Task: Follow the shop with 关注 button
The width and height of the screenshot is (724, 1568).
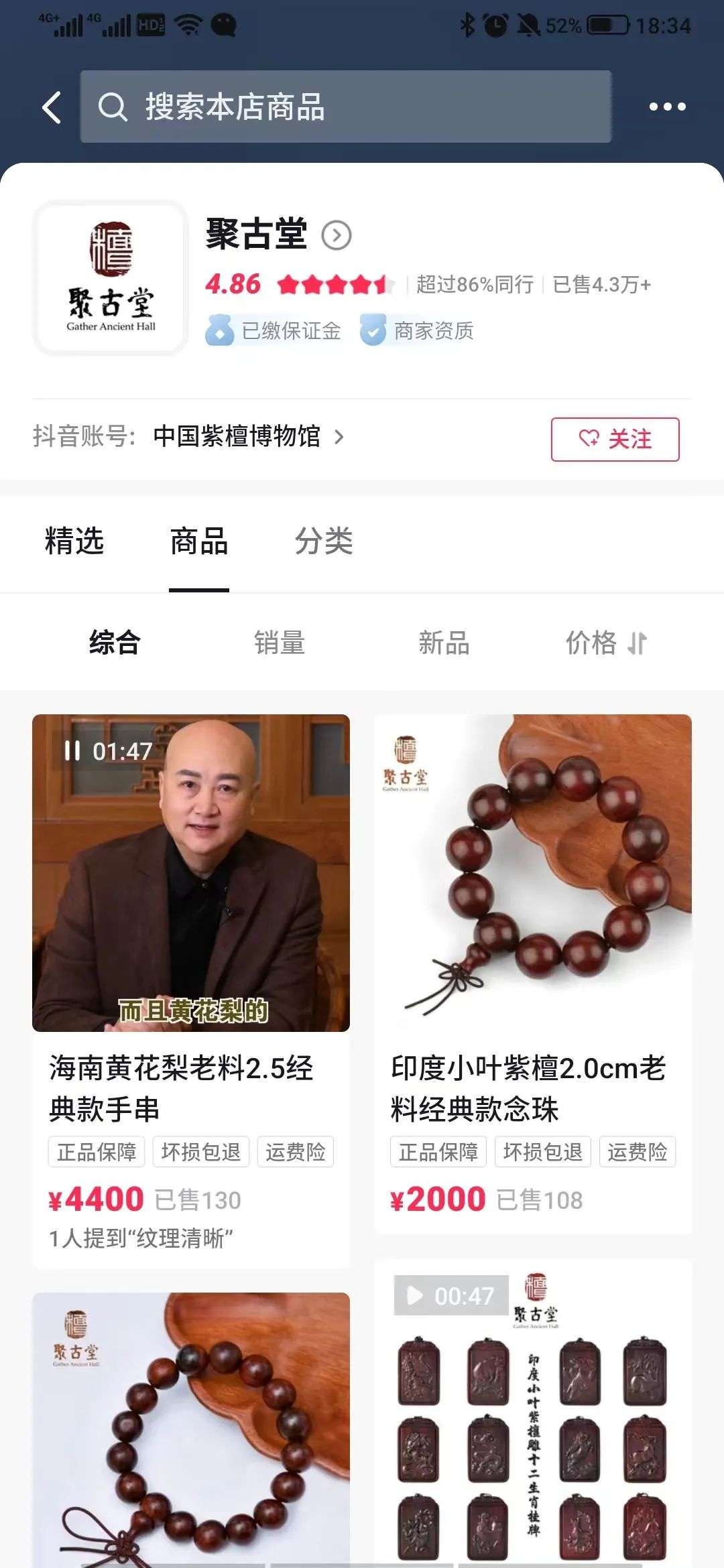Action: tap(615, 440)
